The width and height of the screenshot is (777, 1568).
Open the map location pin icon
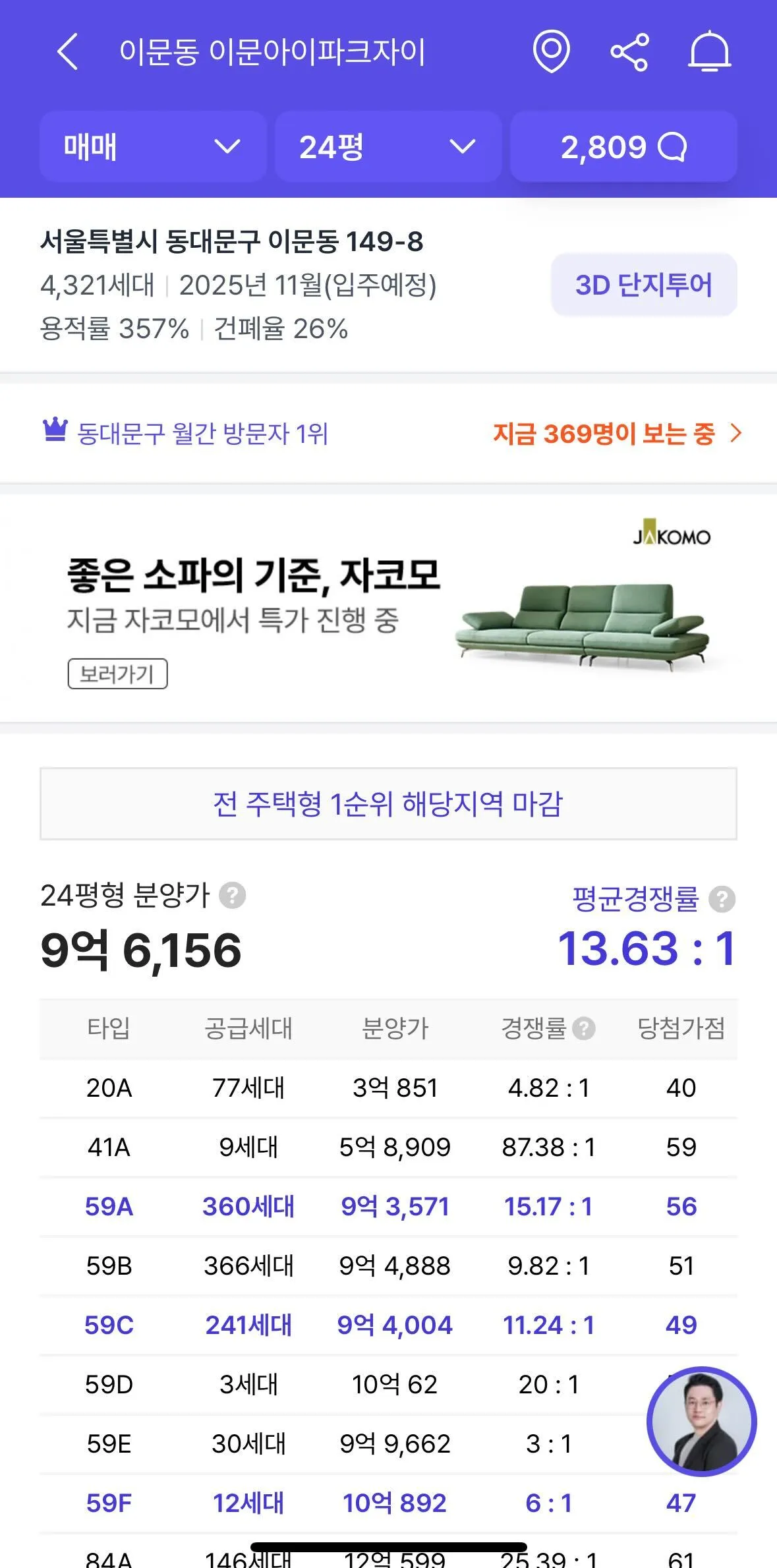[551, 51]
